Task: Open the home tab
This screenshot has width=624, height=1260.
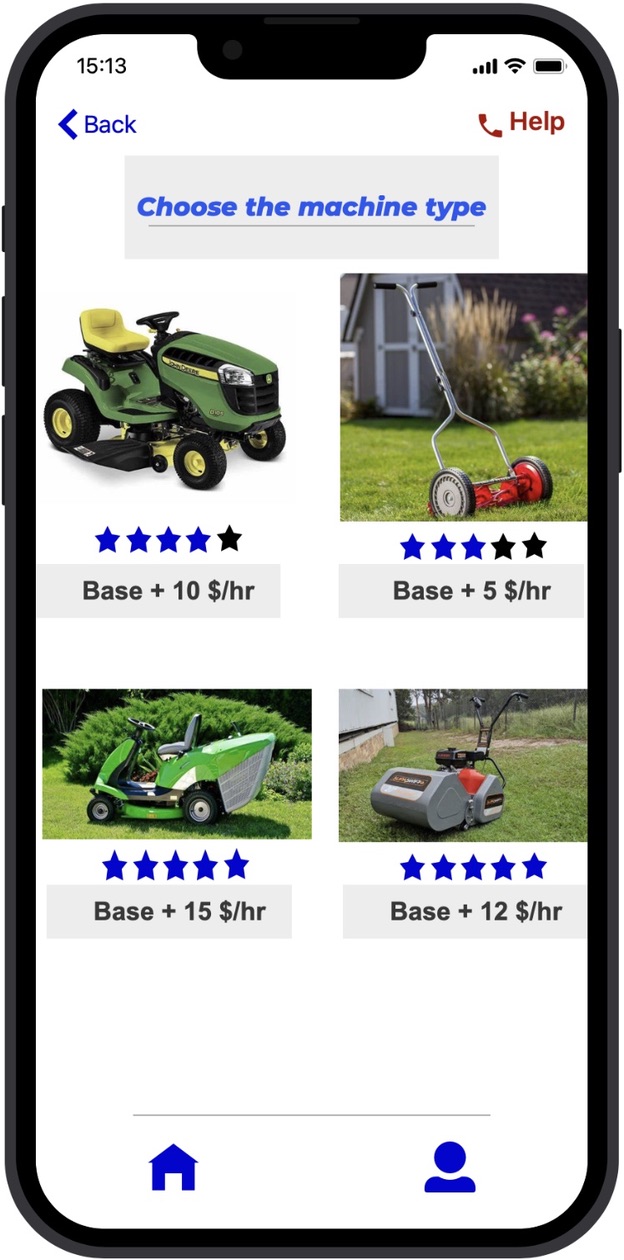Action: pyautogui.click(x=173, y=1167)
